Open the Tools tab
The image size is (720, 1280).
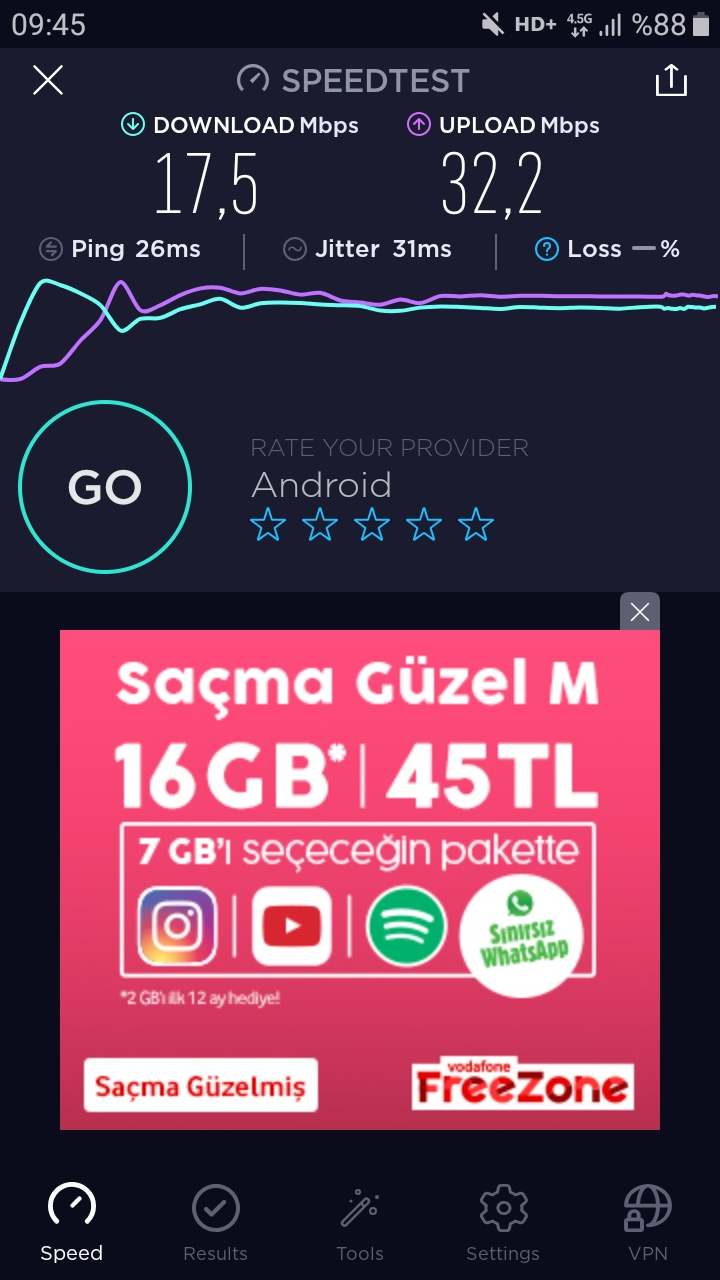360,1223
